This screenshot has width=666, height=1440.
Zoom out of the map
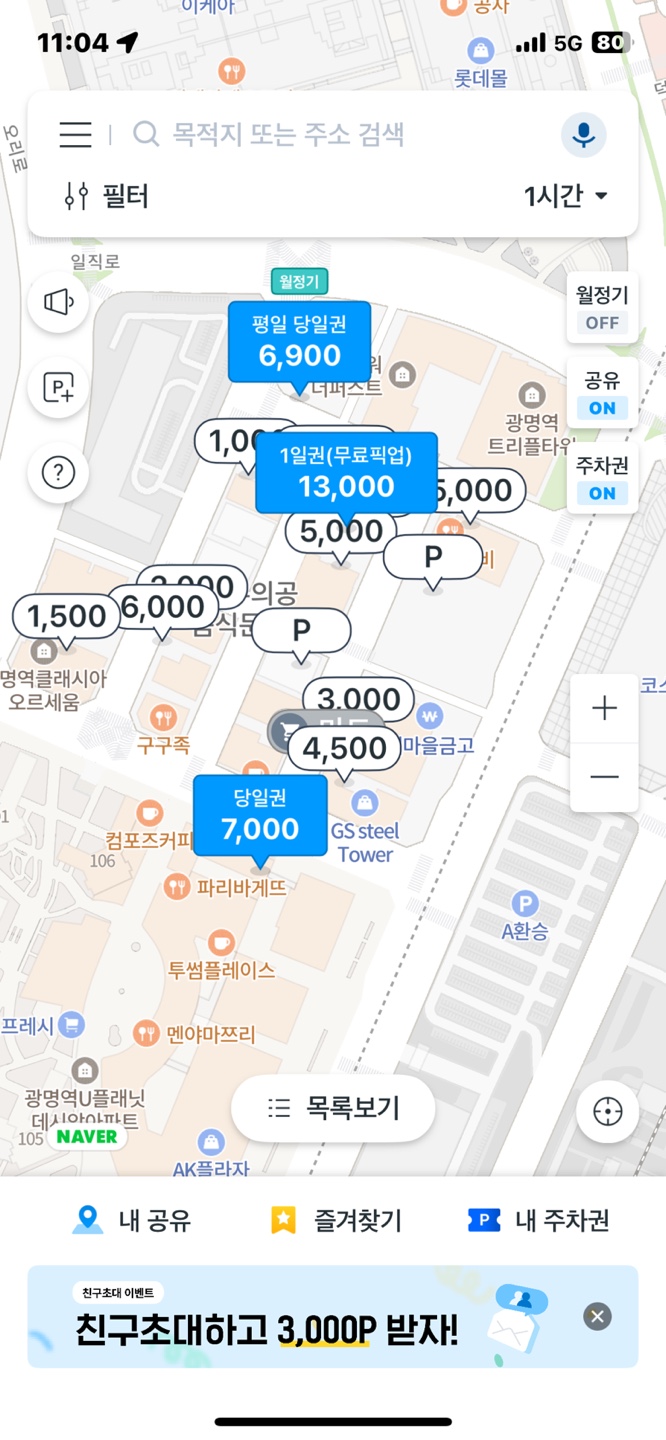604,777
